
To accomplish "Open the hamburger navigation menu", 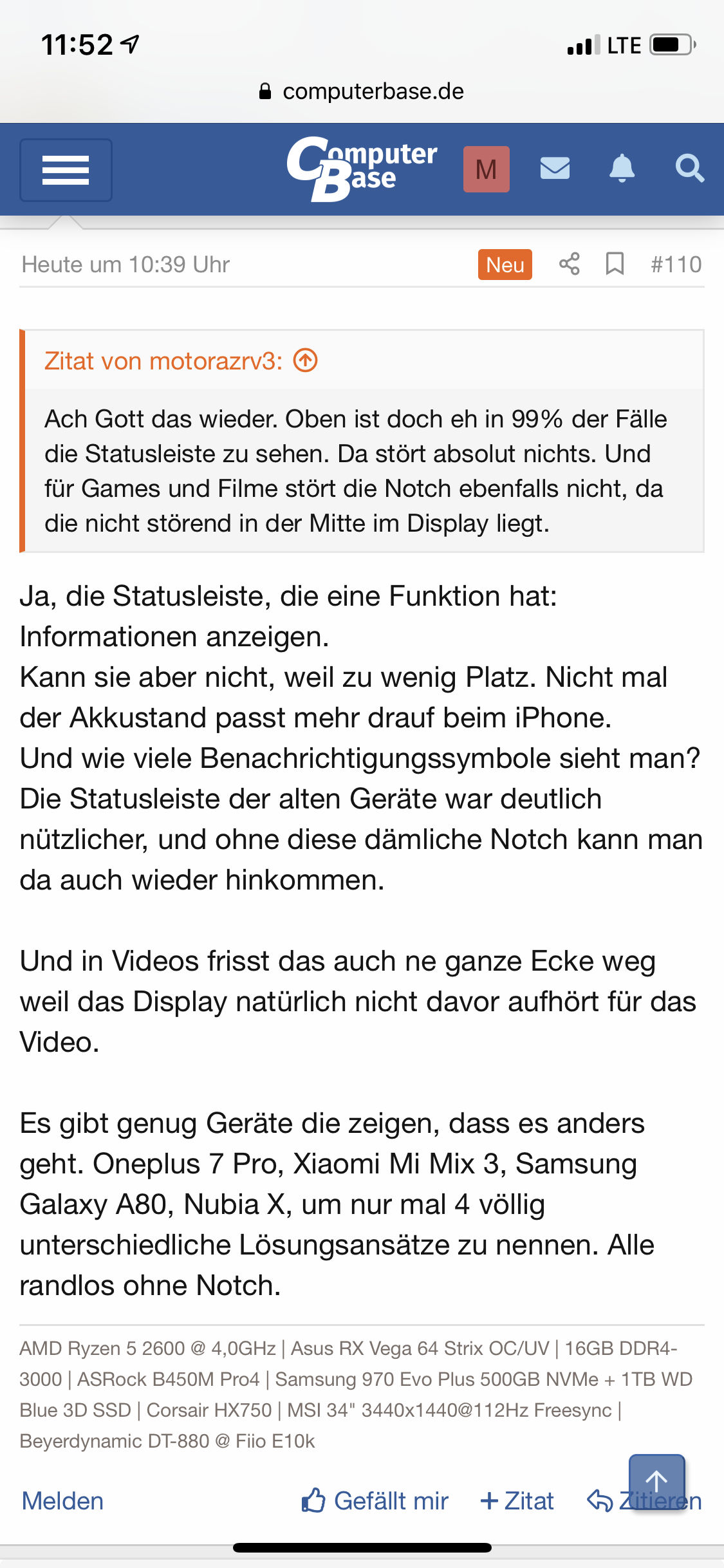I will pyautogui.click(x=66, y=170).
